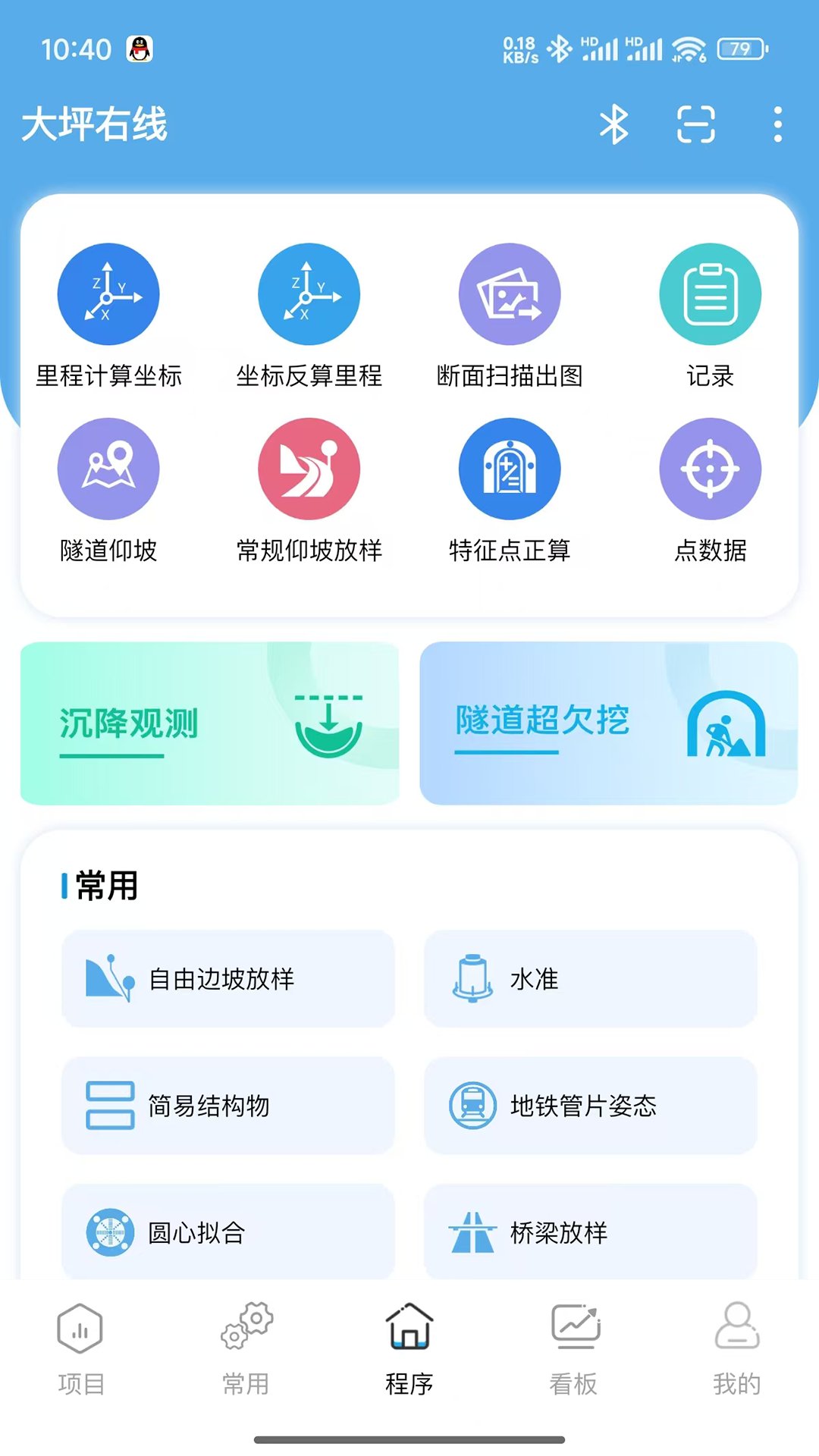Viewport: 819px width, 1456px height.
Task: Tap the bottom home indicator bar
Action: (409, 1440)
